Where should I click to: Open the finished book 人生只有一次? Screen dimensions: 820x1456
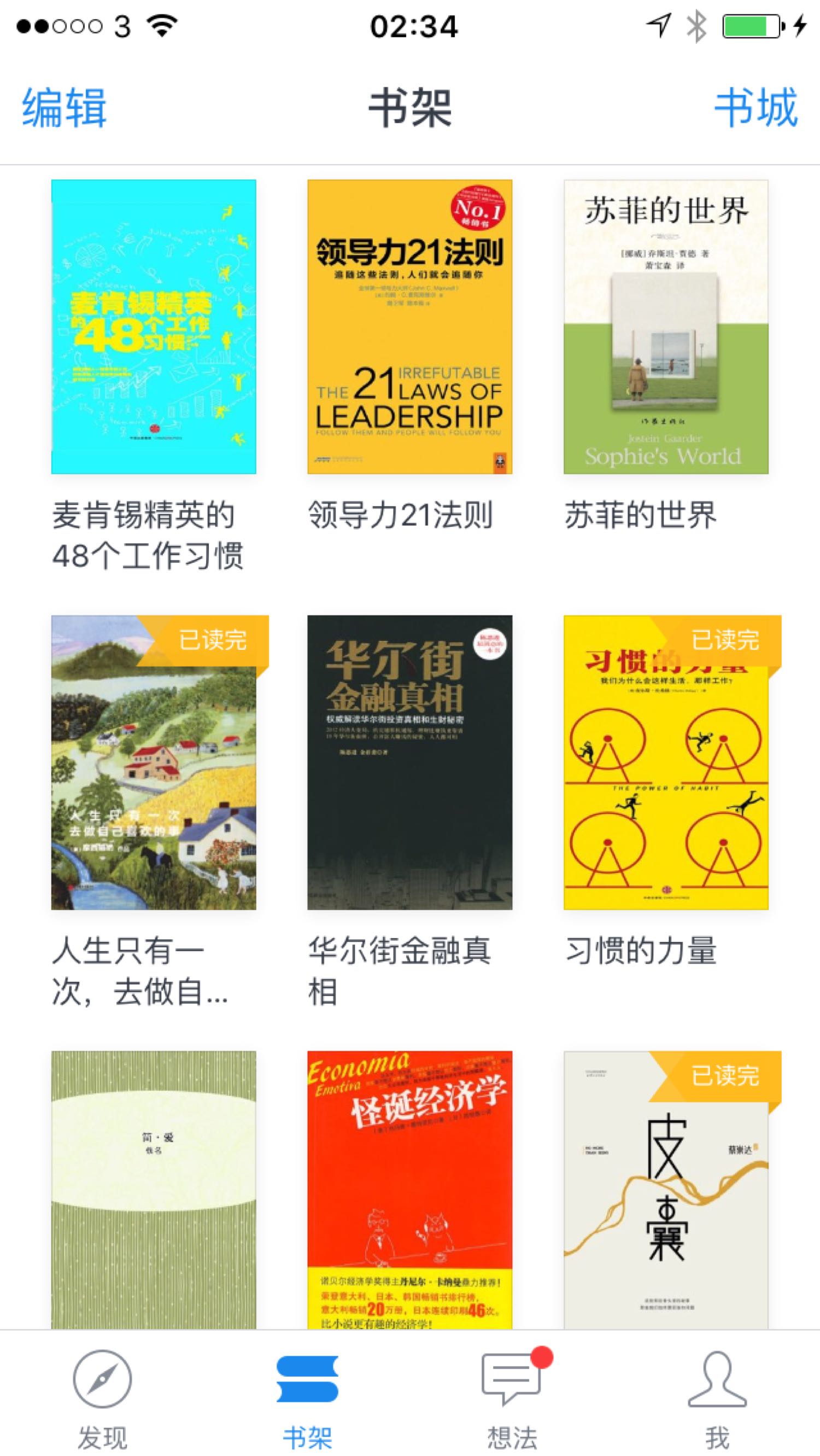tap(154, 762)
